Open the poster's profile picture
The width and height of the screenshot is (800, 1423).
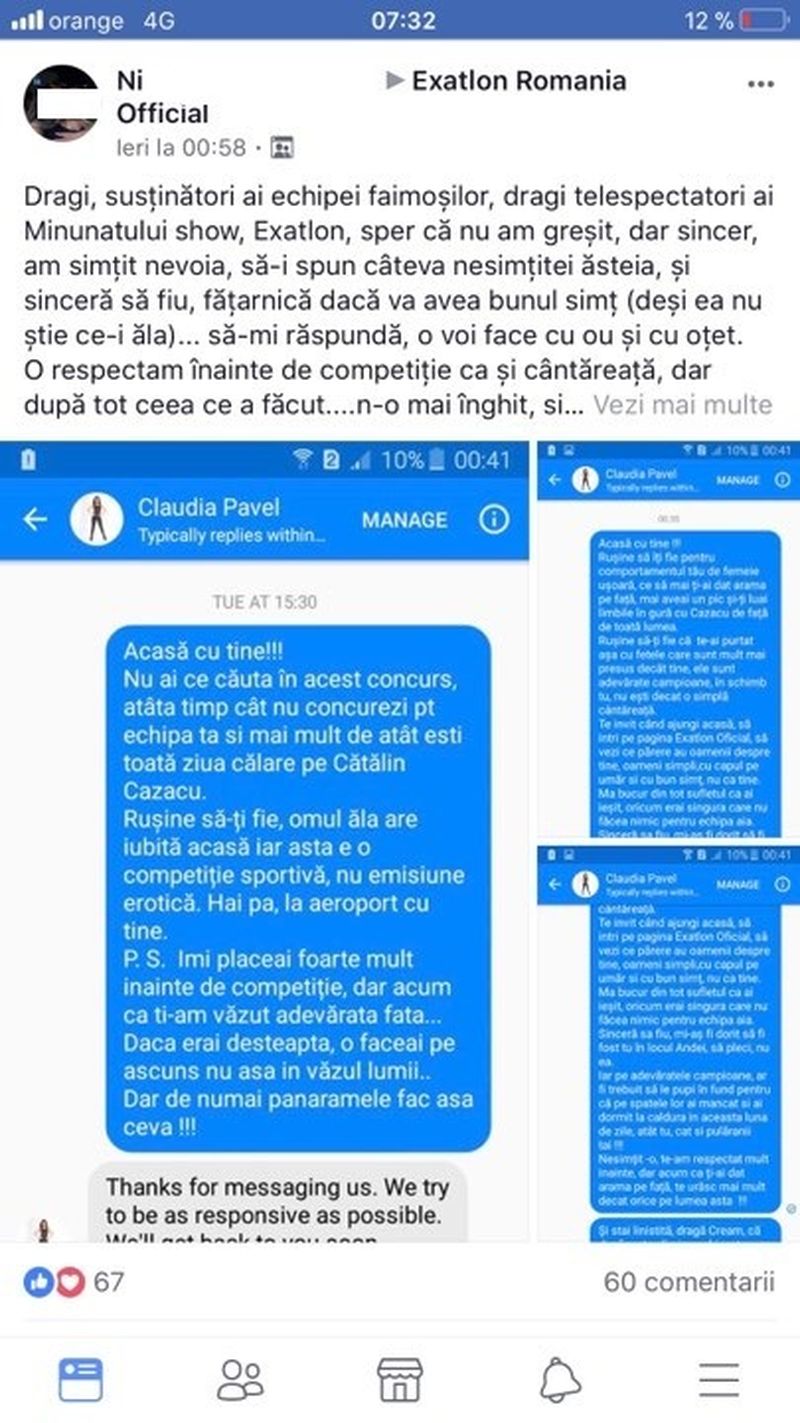(x=60, y=104)
